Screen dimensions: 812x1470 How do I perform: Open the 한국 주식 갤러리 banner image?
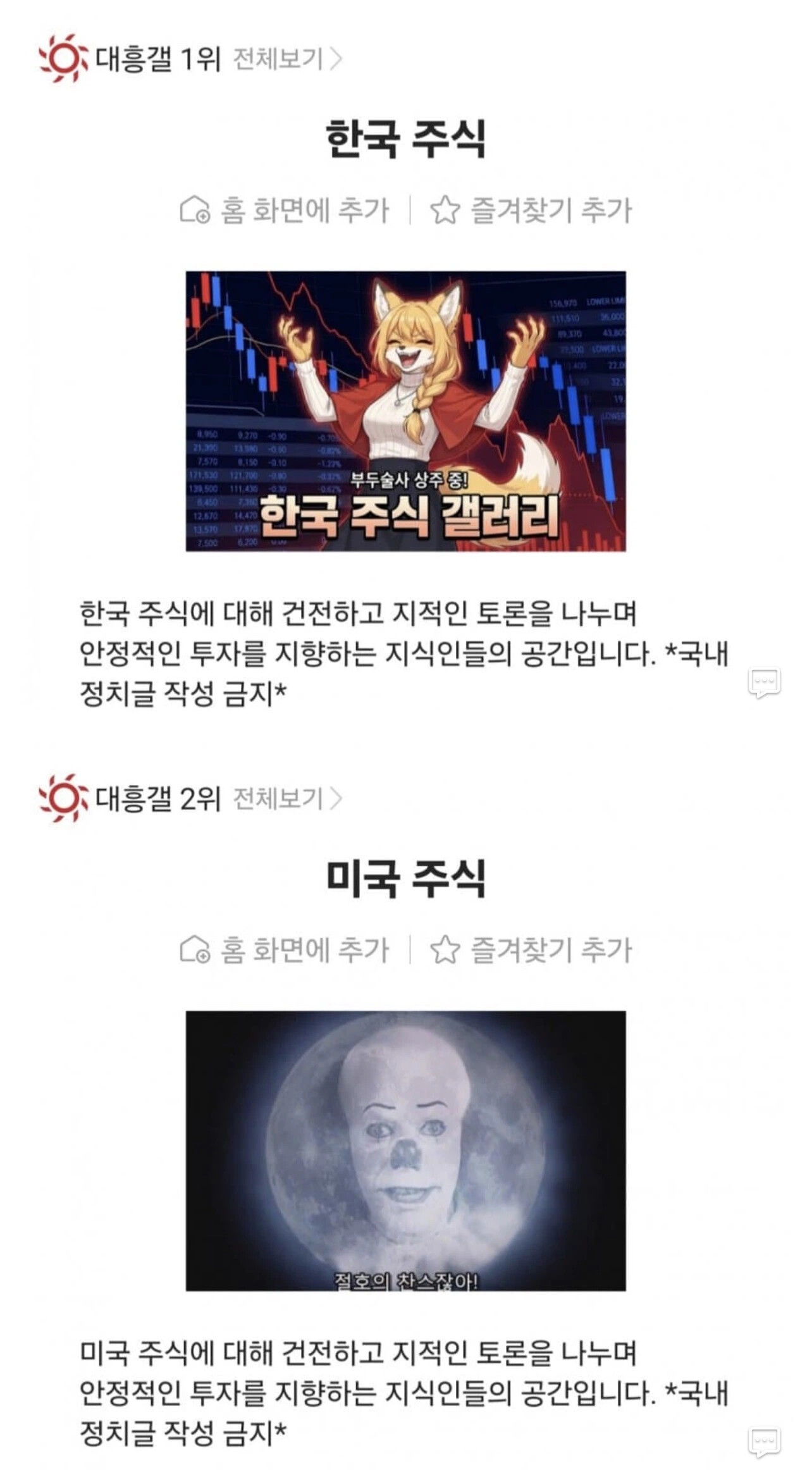coord(405,411)
